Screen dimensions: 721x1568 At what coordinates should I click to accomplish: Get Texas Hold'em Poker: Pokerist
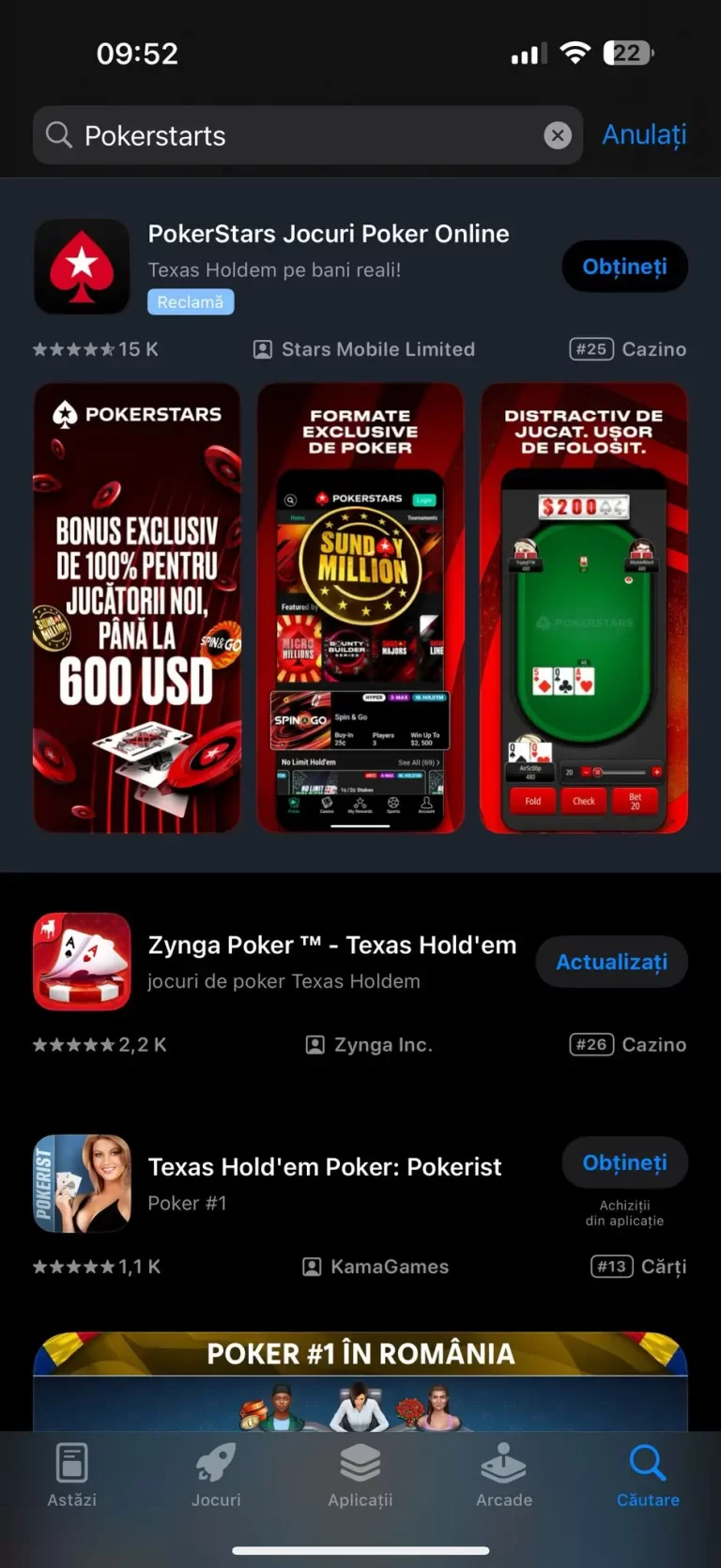[624, 1162]
